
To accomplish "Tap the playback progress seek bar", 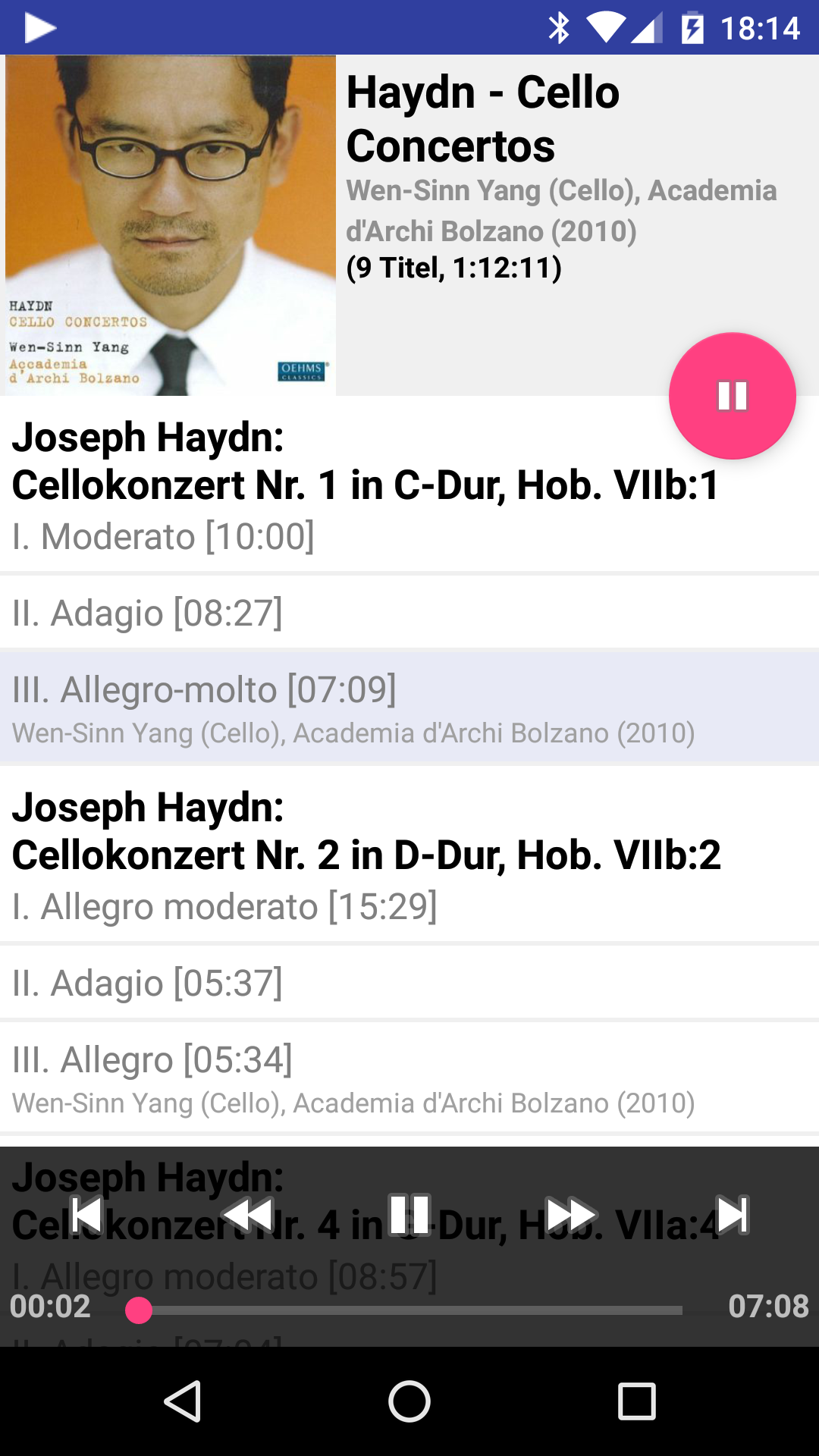I will (409, 1310).
